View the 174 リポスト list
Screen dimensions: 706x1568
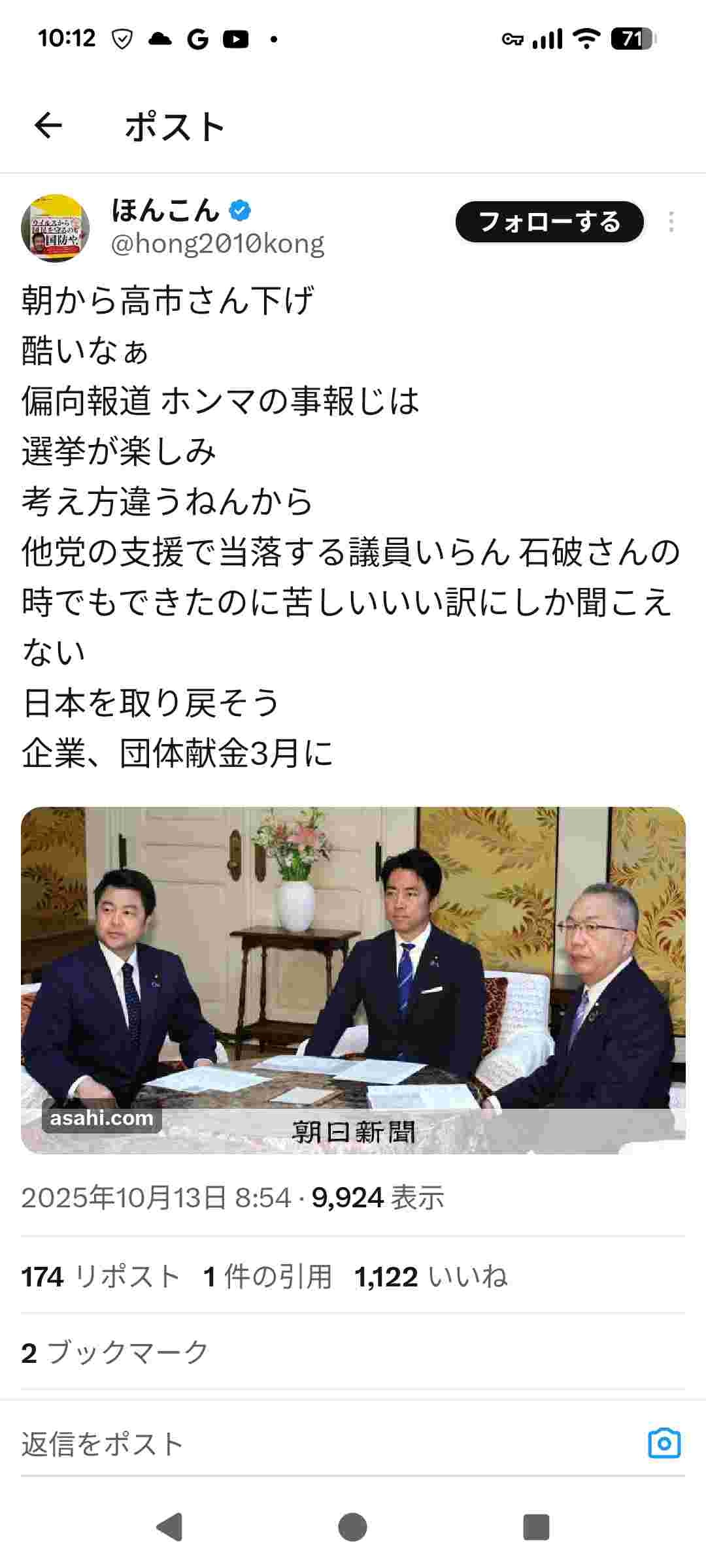(101, 1277)
